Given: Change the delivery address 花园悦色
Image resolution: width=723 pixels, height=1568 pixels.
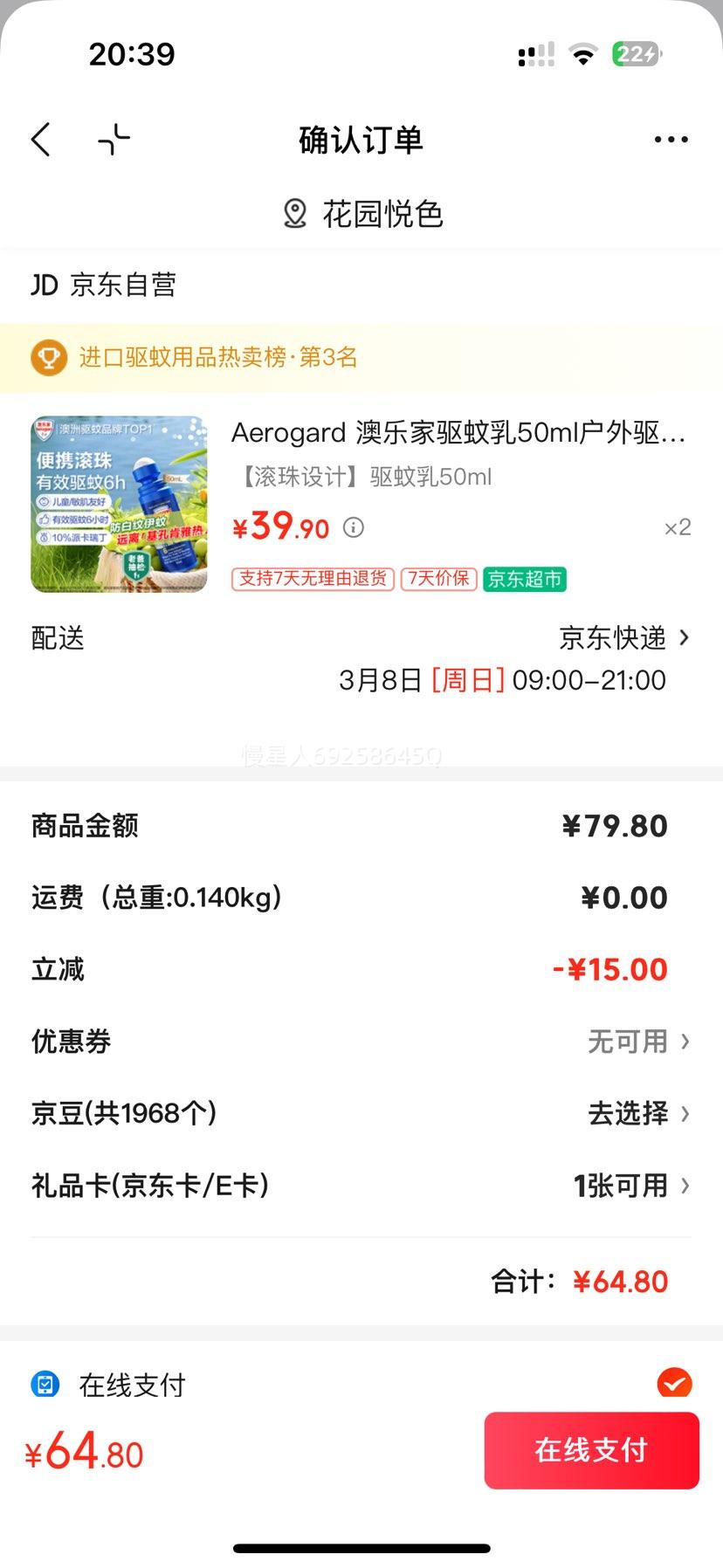Looking at the screenshot, I should (363, 214).
